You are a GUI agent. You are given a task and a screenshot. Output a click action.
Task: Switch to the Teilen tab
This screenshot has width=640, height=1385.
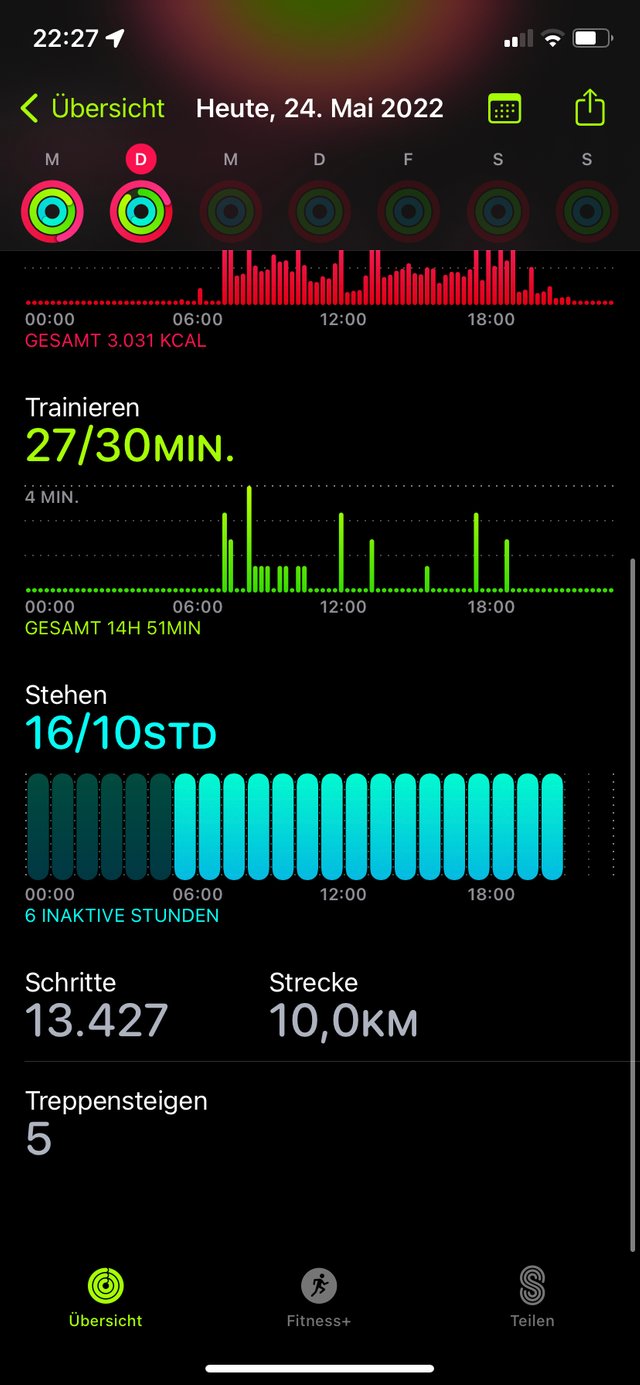coord(532,1297)
